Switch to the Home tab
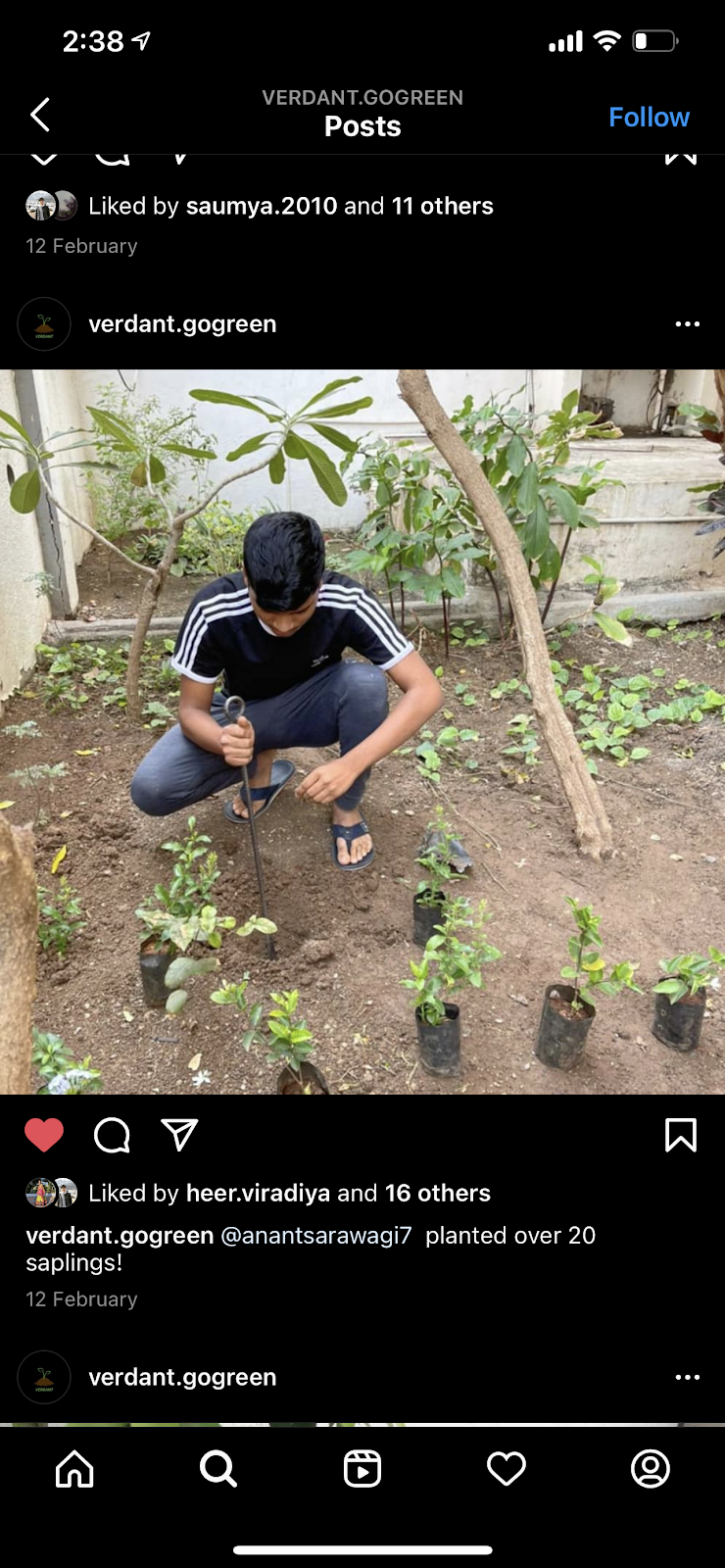This screenshot has width=725, height=1568. click(x=74, y=1468)
